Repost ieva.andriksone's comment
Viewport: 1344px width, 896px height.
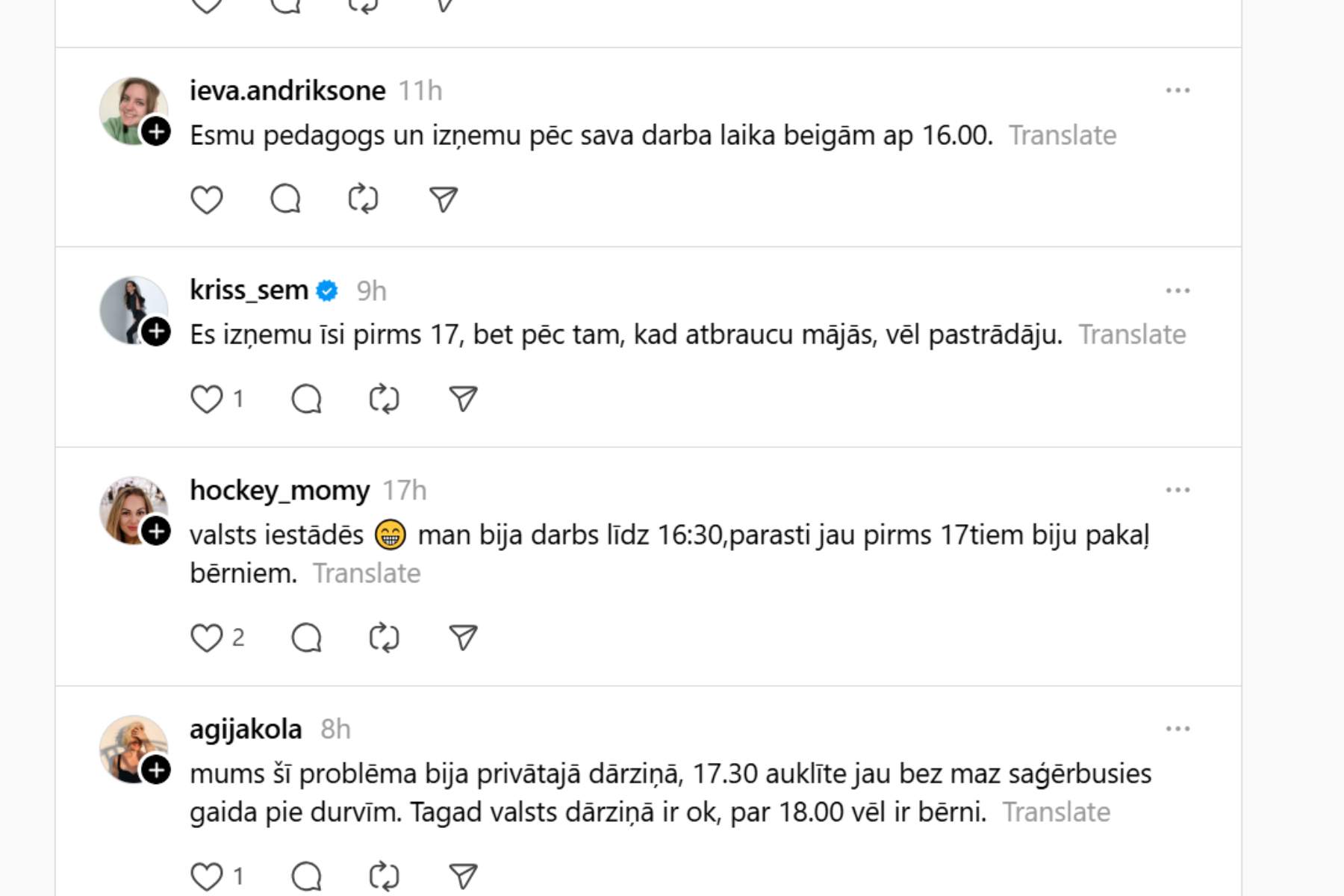click(364, 200)
